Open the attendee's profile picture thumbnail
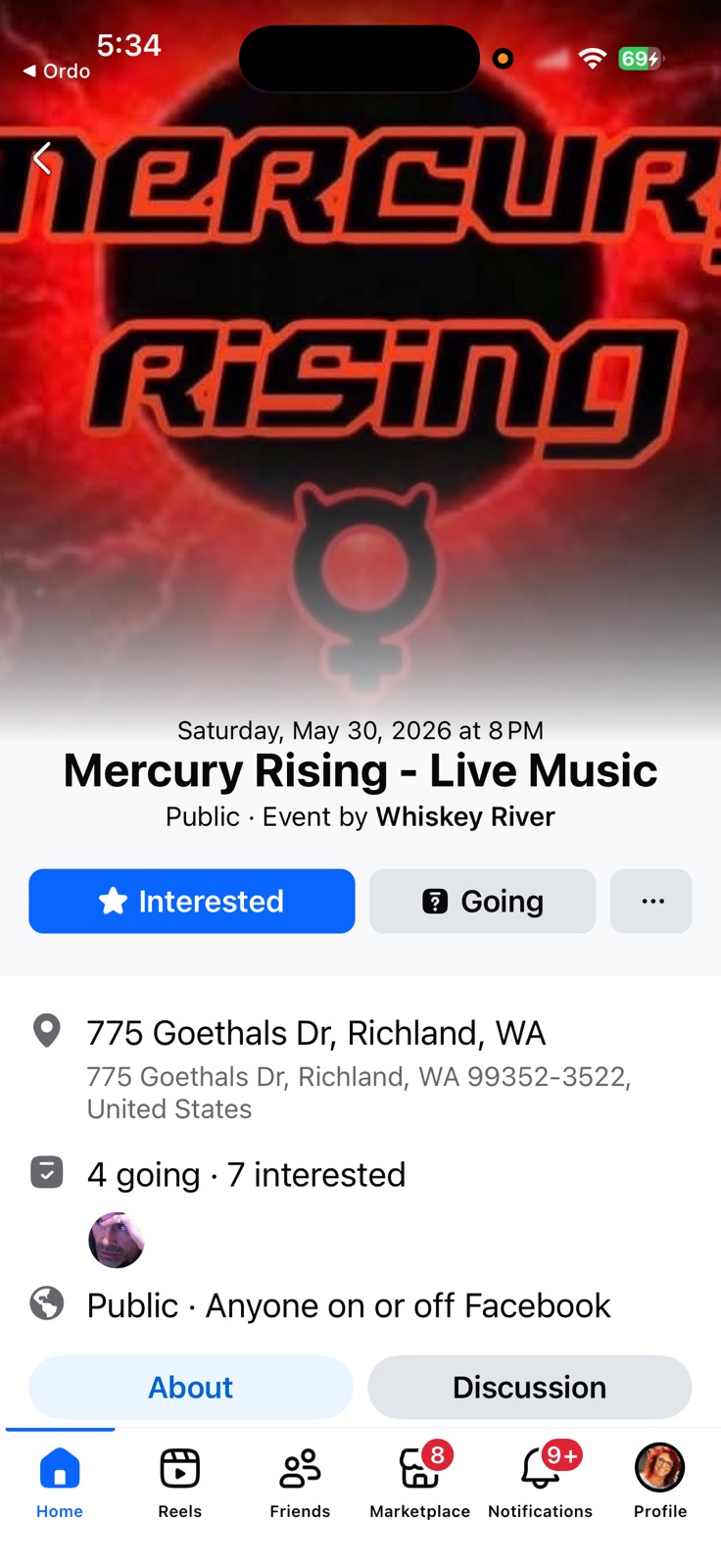The height and width of the screenshot is (1568, 721). pyautogui.click(x=116, y=1240)
